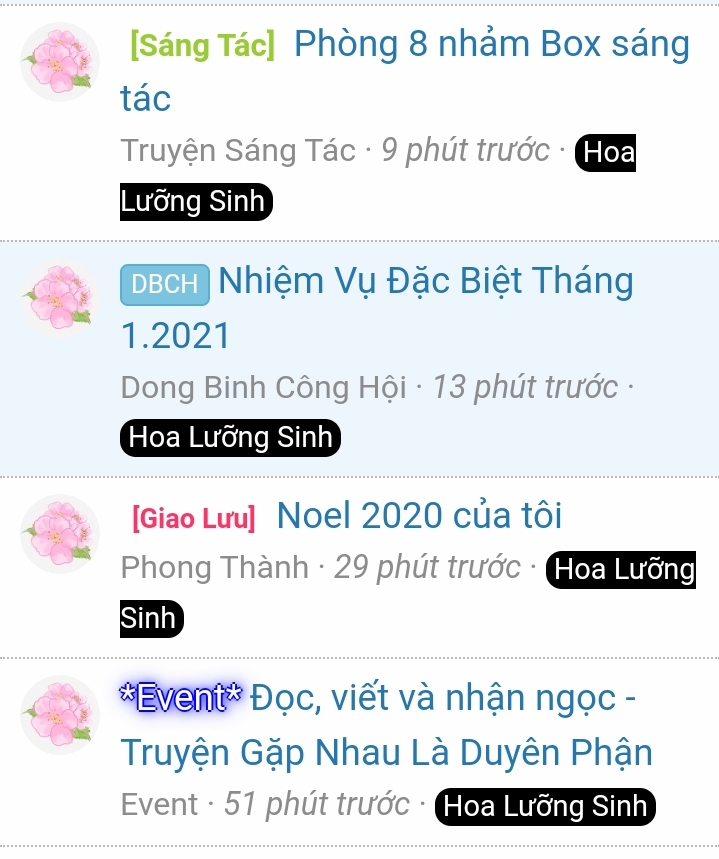Open thread Noel 2020 của tôi
The image size is (719, 859).
click(419, 516)
